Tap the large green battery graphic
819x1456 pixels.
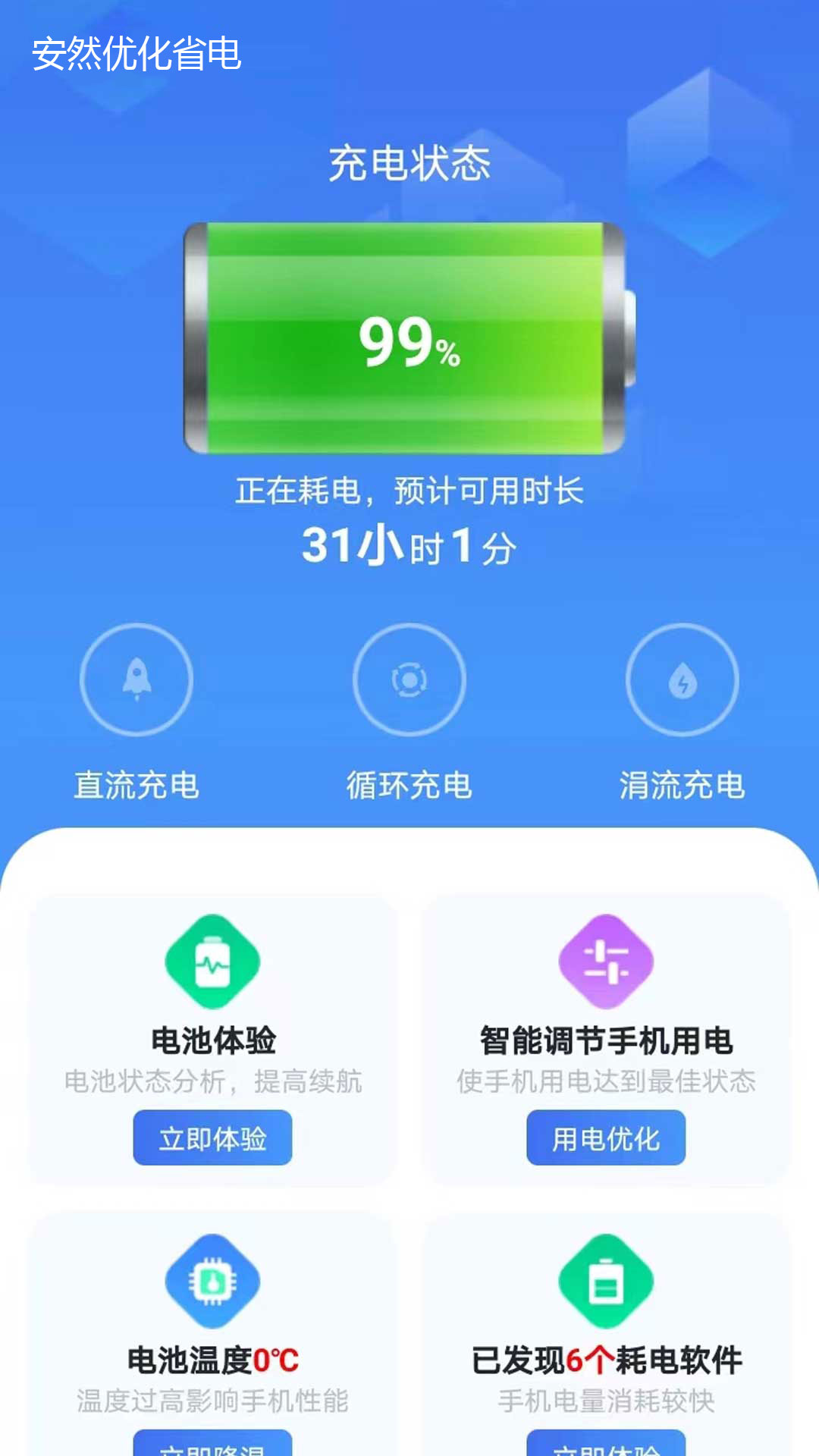(x=409, y=337)
